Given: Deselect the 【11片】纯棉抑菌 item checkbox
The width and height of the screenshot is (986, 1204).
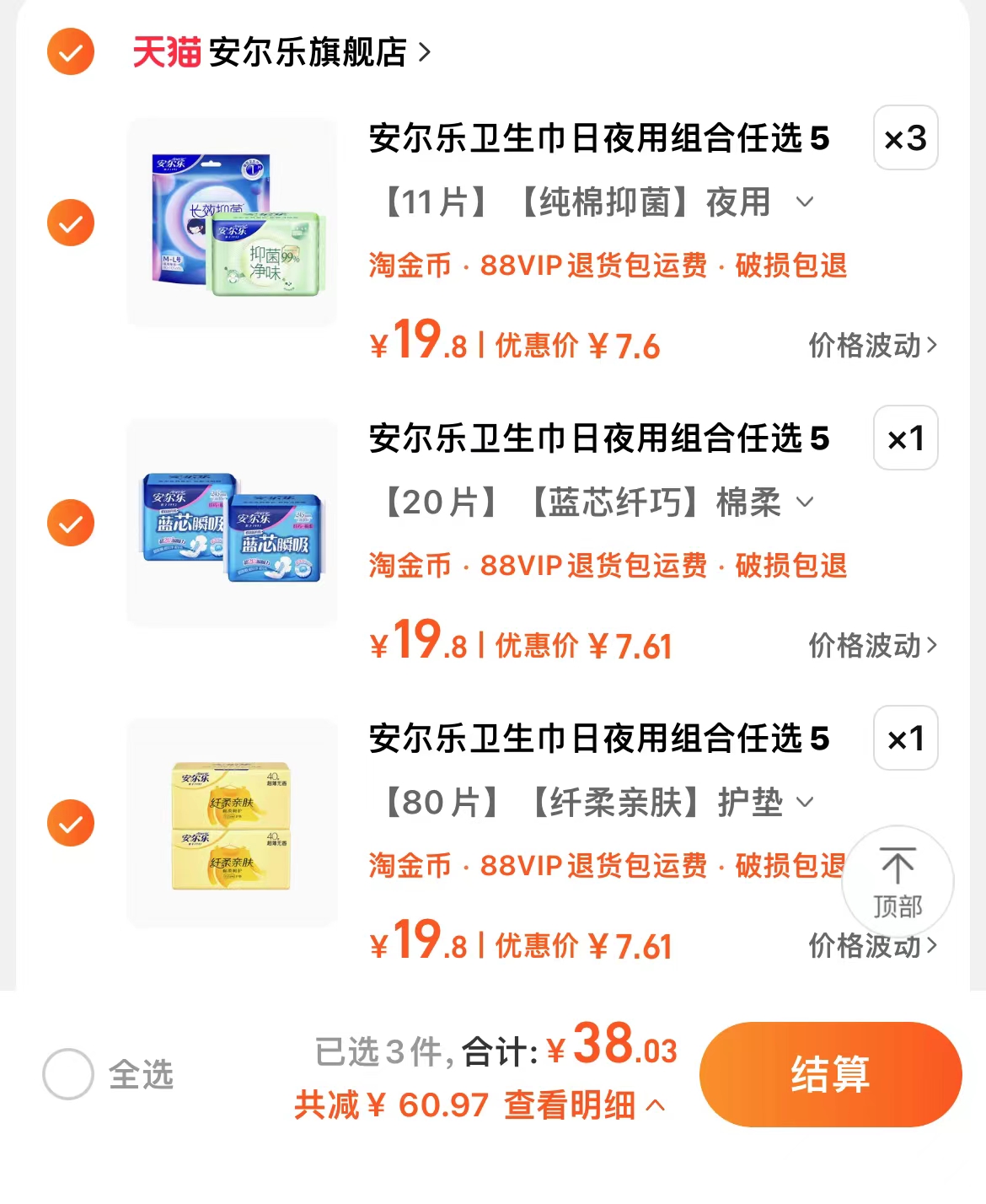Looking at the screenshot, I should [x=70, y=223].
